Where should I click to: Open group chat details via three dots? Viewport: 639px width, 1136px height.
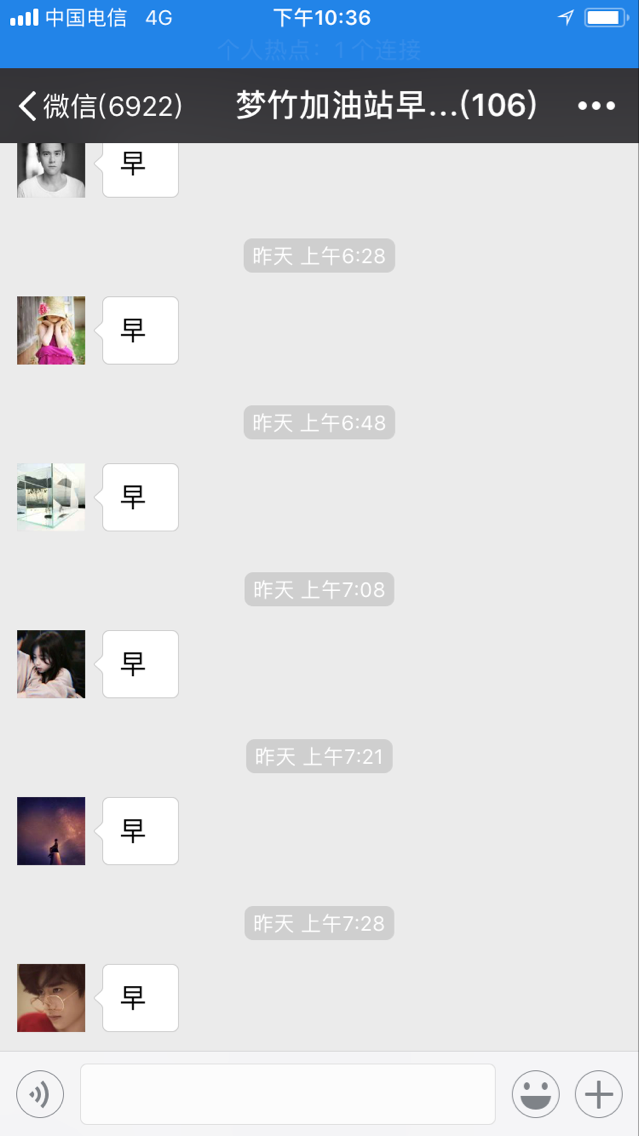[596, 106]
